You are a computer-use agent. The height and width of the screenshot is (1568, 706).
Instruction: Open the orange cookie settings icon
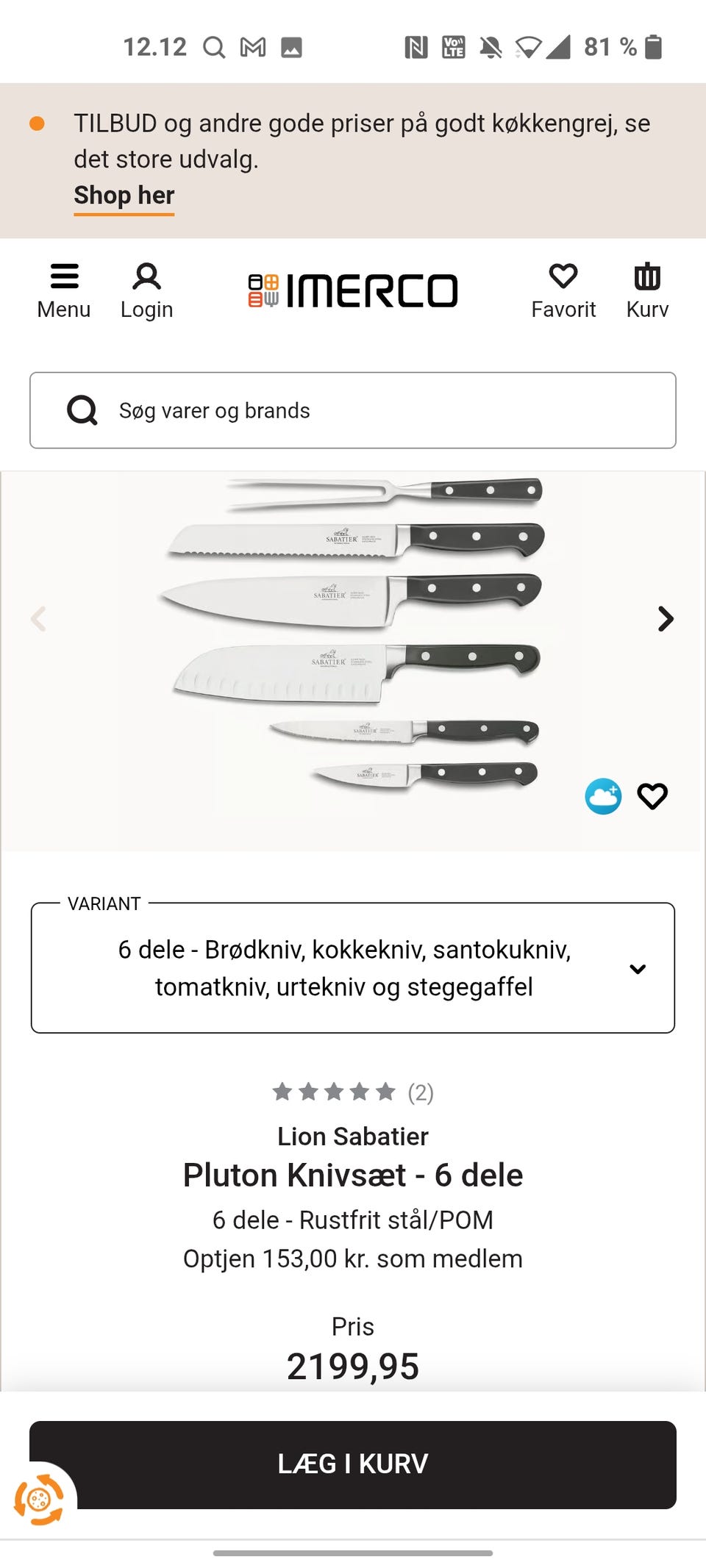[39, 1499]
